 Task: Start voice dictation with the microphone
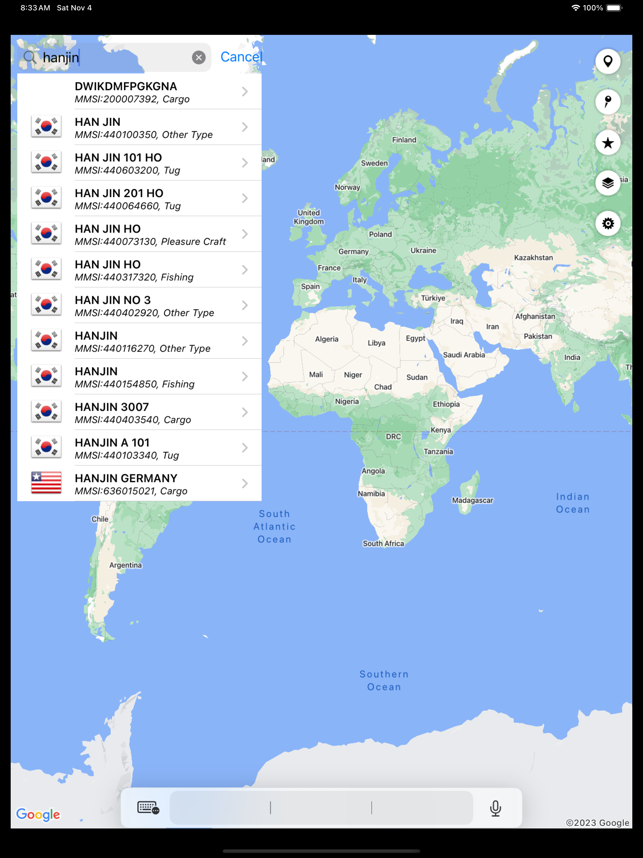495,808
